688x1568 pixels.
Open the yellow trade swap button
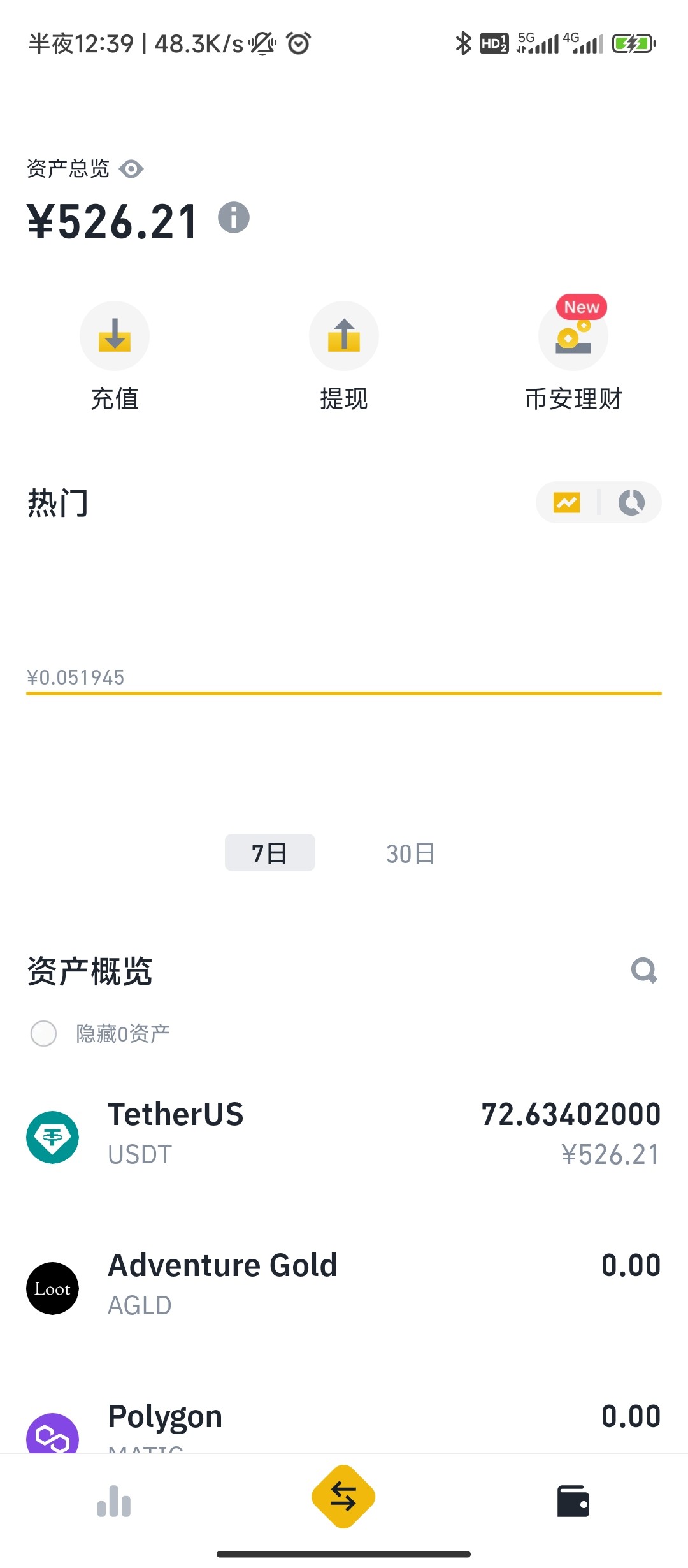point(343,1496)
